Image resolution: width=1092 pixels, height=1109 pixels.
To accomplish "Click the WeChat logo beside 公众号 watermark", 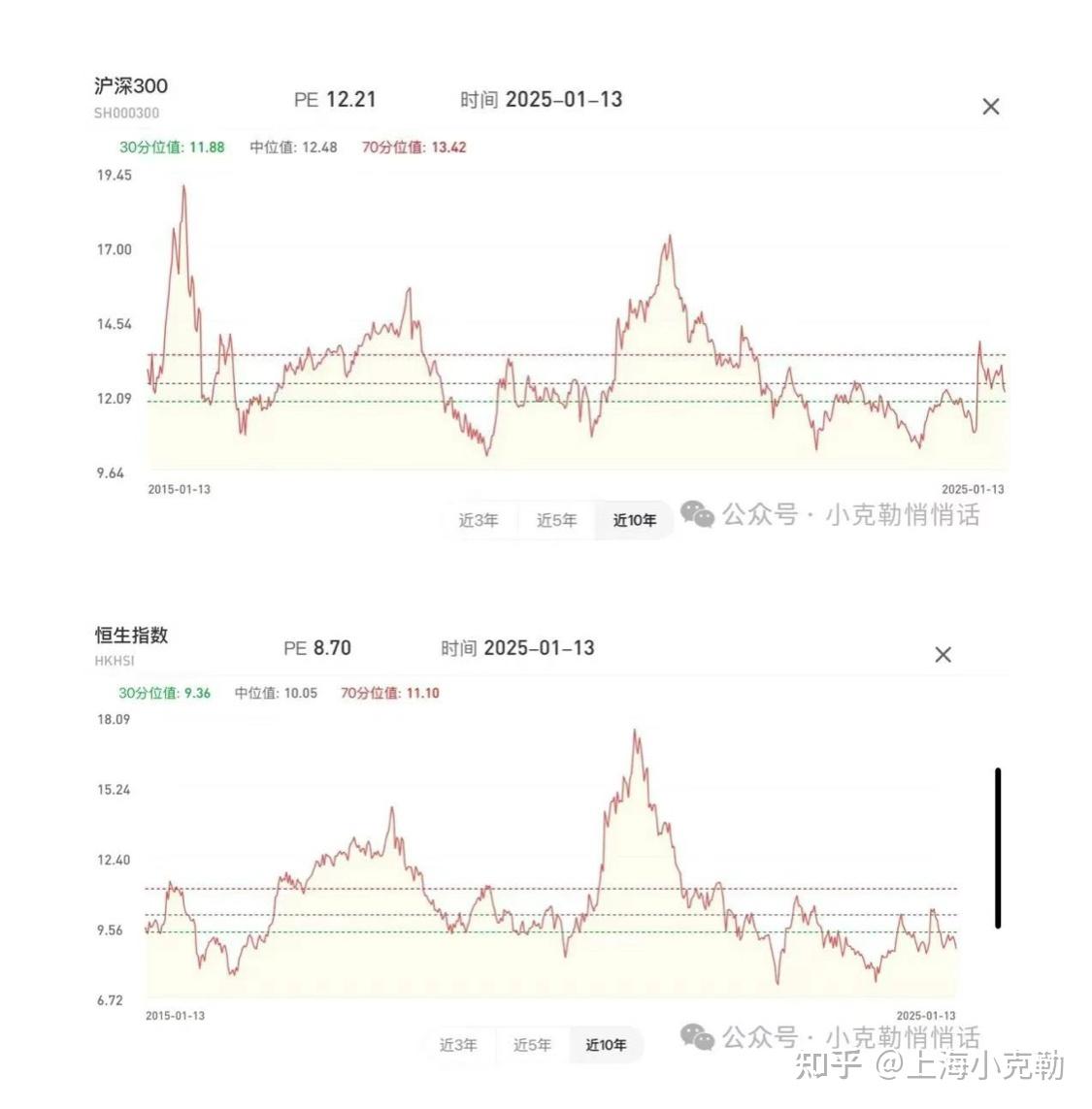I will click(x=696, y=515).
